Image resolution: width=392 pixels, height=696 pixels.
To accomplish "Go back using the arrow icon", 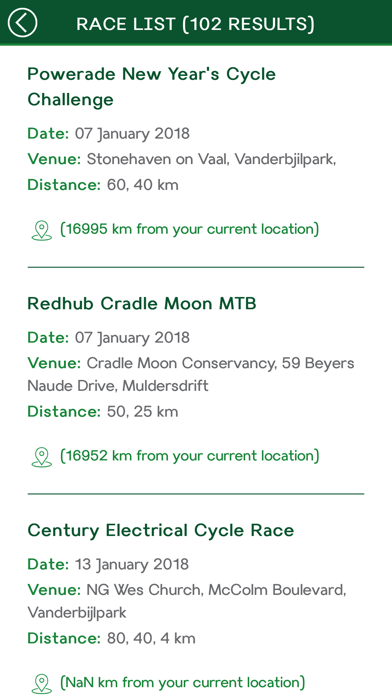I will click(x=22, y=23).
